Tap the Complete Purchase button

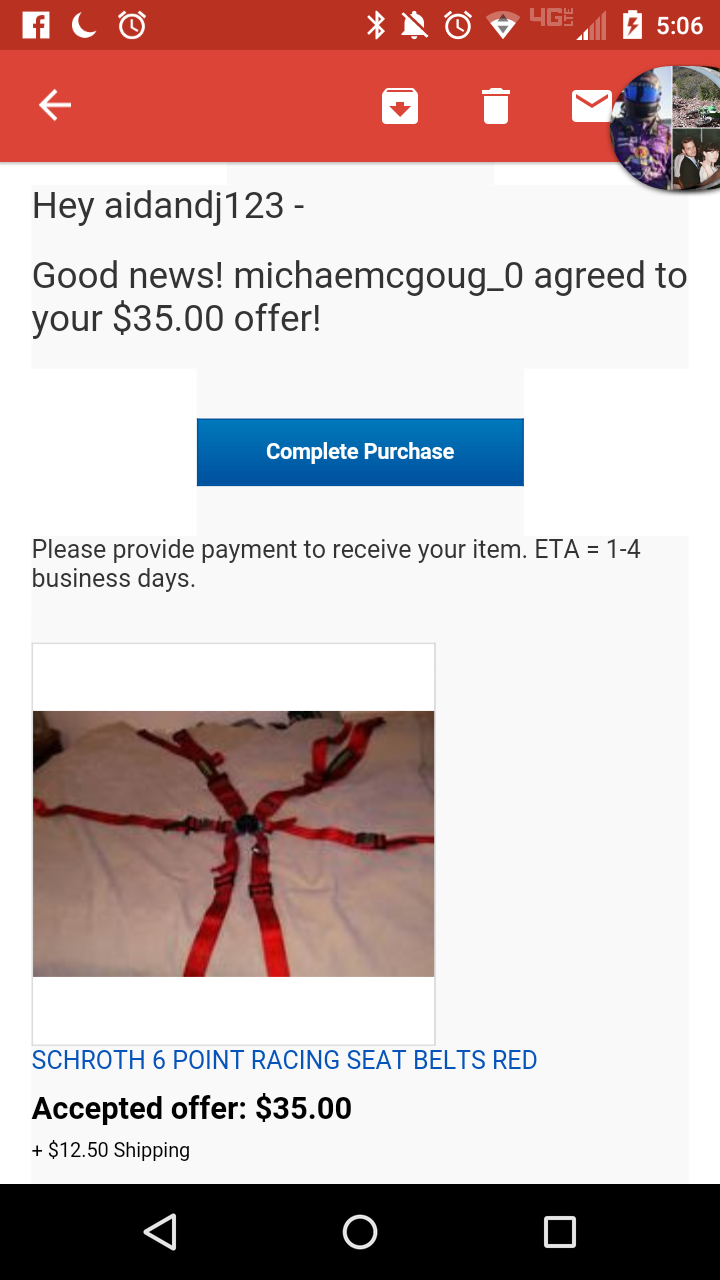tap(360, 452)
